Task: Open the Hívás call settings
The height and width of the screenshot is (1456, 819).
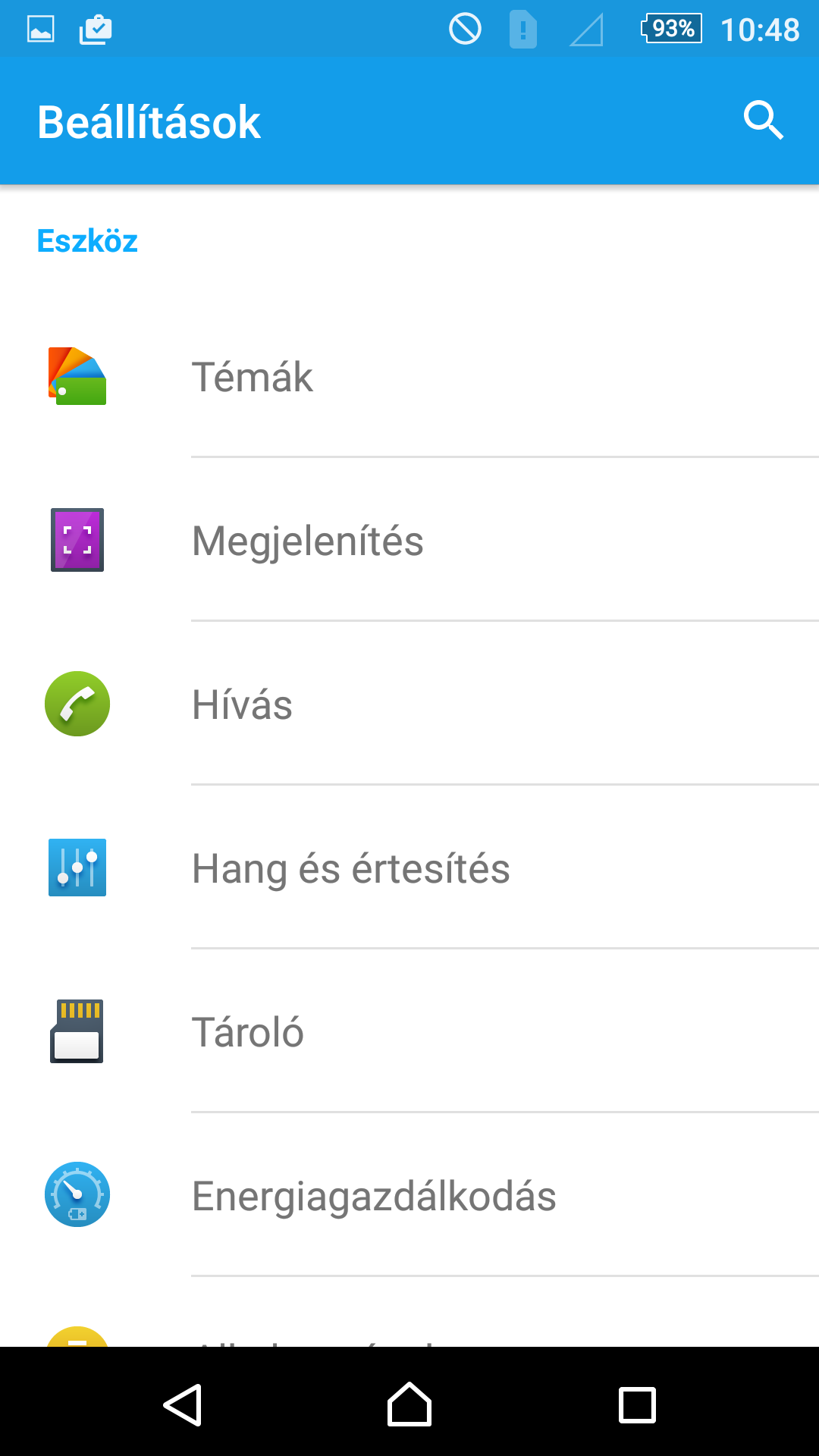Action: pyautogui.click(x=409, y=704)
